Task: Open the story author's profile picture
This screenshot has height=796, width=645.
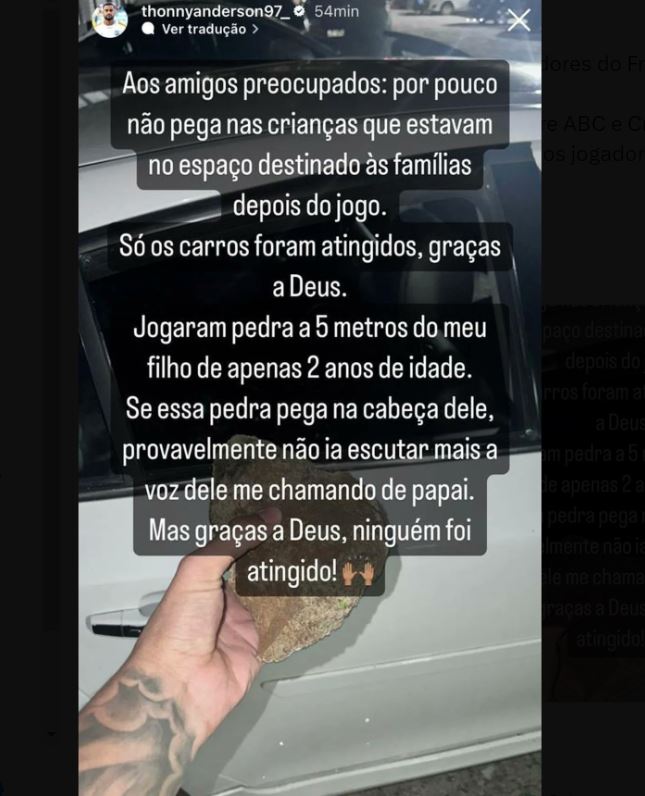Action: click(x=110, y=19)
